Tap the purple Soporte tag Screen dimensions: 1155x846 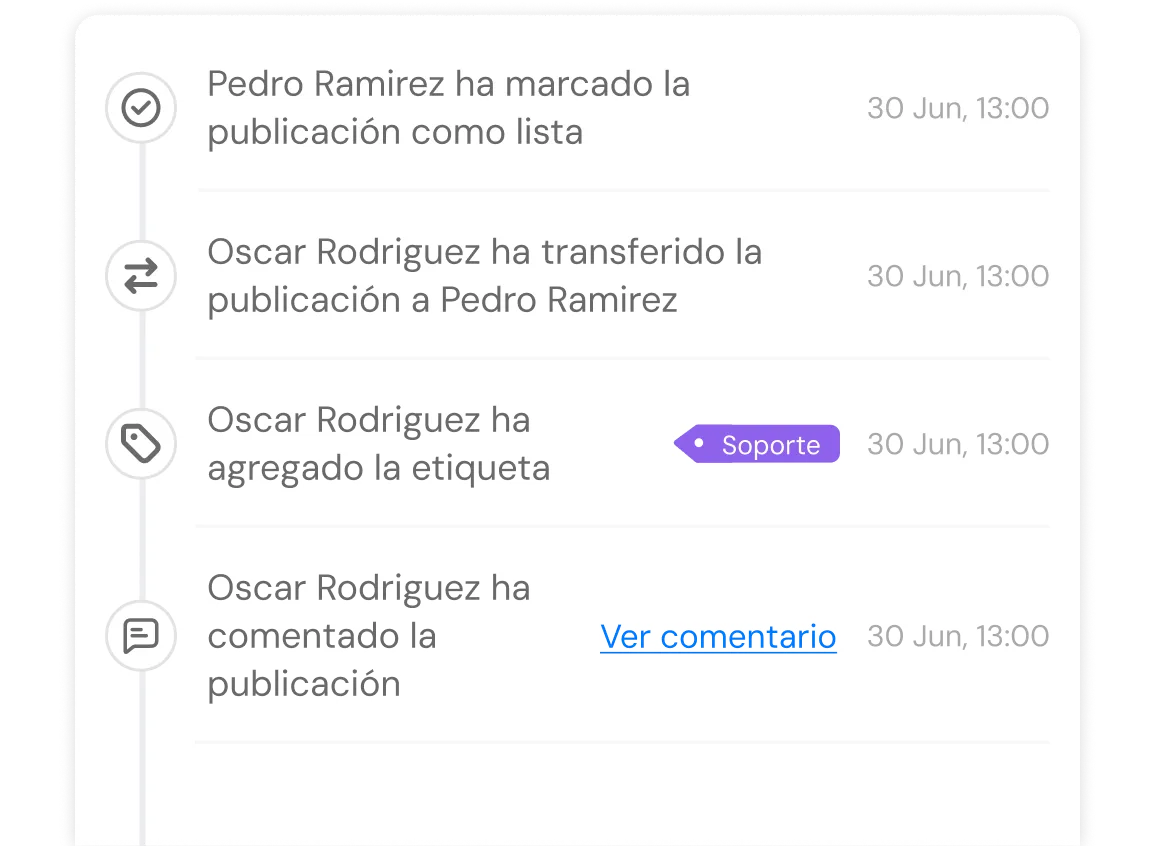click(757, 444)
